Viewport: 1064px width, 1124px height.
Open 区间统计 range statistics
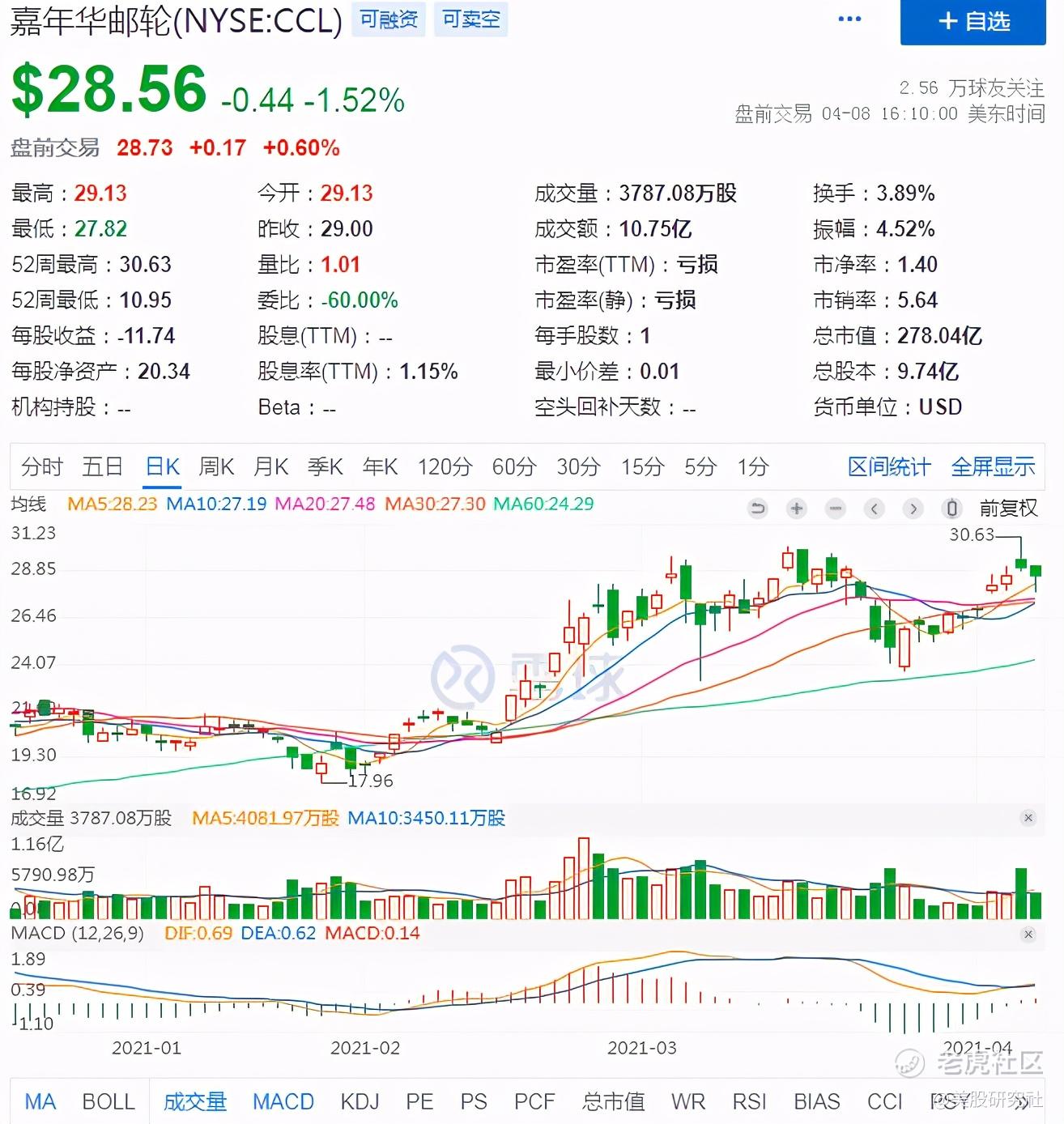tap(888, 467)
